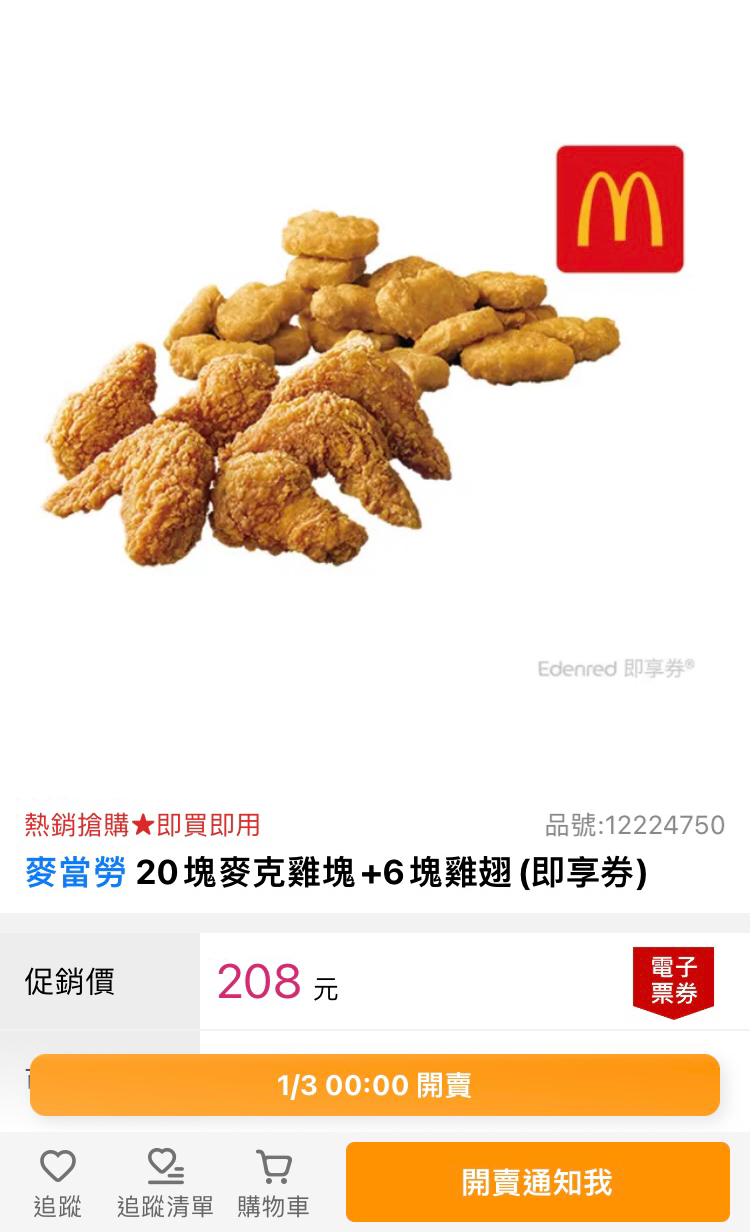The image size is (750, 1232).
Task: Add this product to 追蹤 favorites
Action: point(58,1182)
